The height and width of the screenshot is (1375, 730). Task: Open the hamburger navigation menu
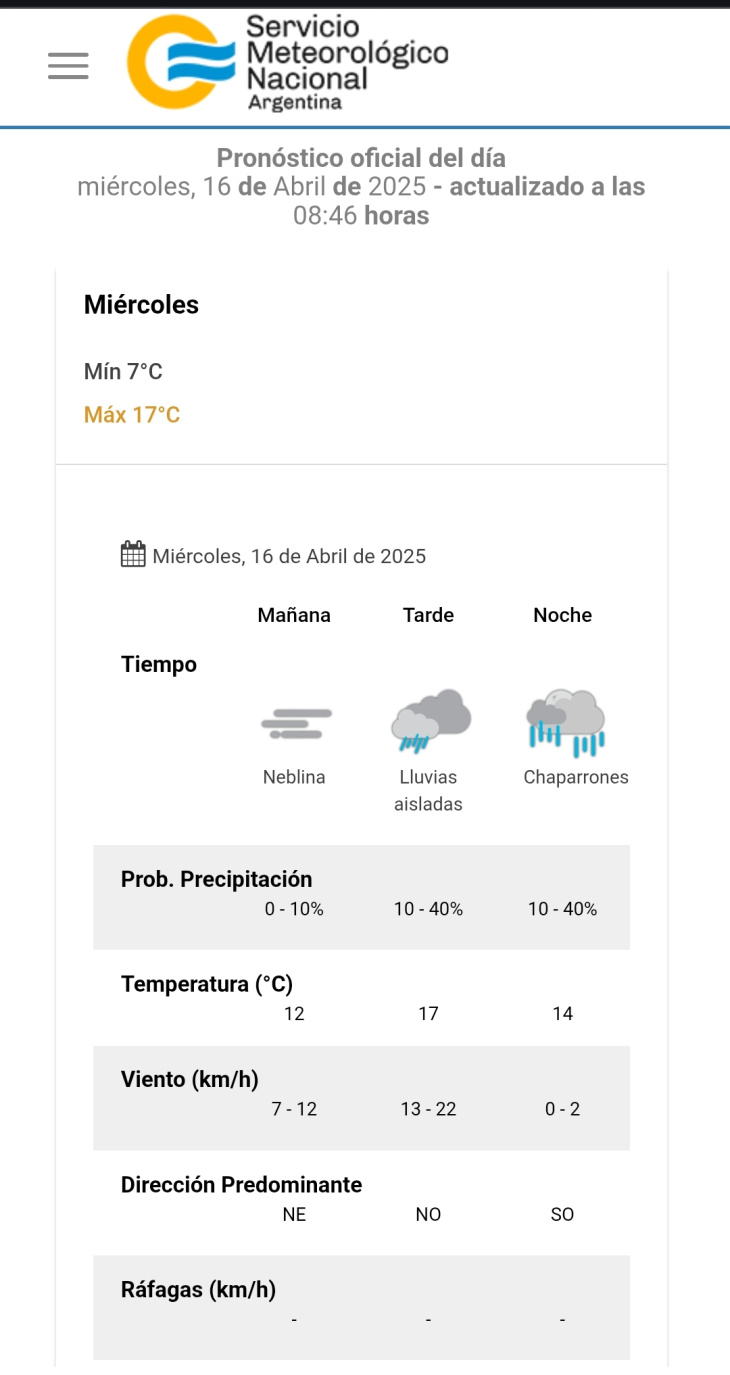[x=68, y=65]
